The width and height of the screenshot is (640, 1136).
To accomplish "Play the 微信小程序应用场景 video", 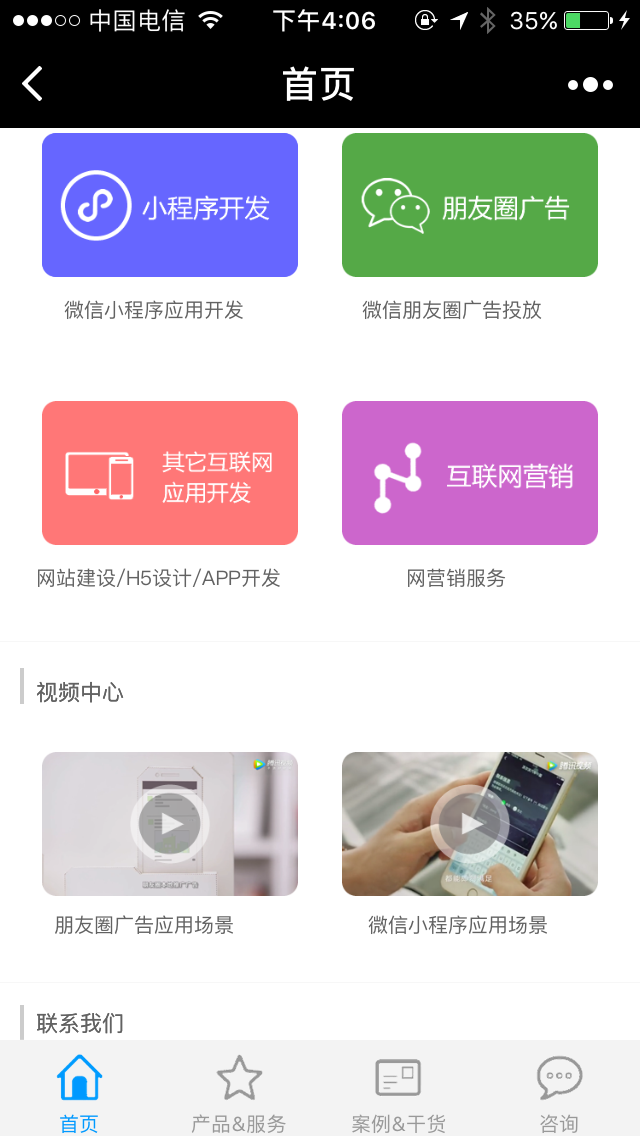I will [470, 824].
